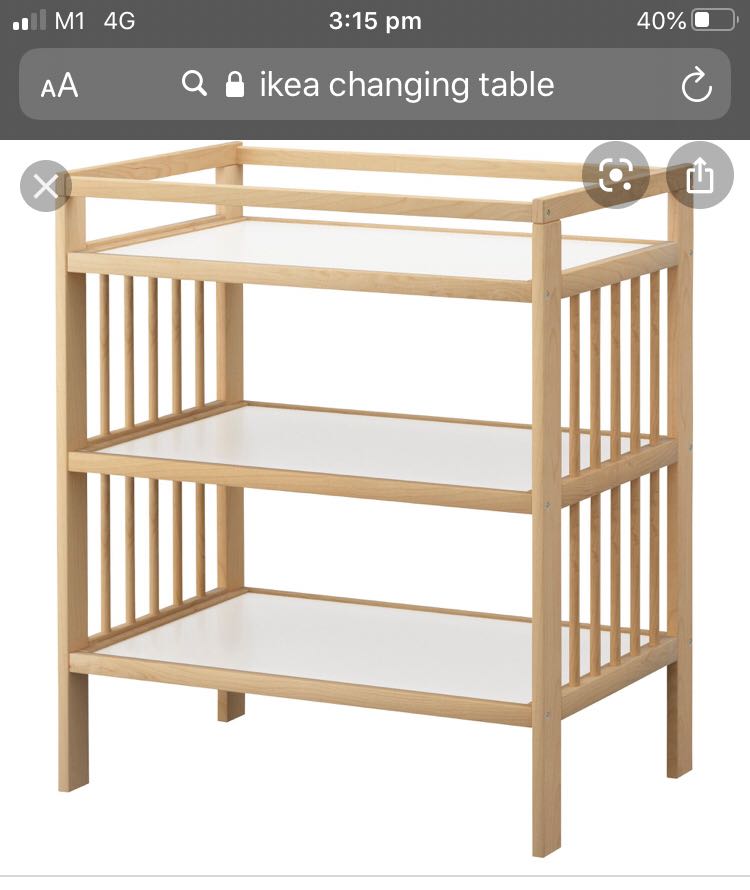750x890 pixels.
Task: Tap the X icon on the image
Action: pos(44,186)
